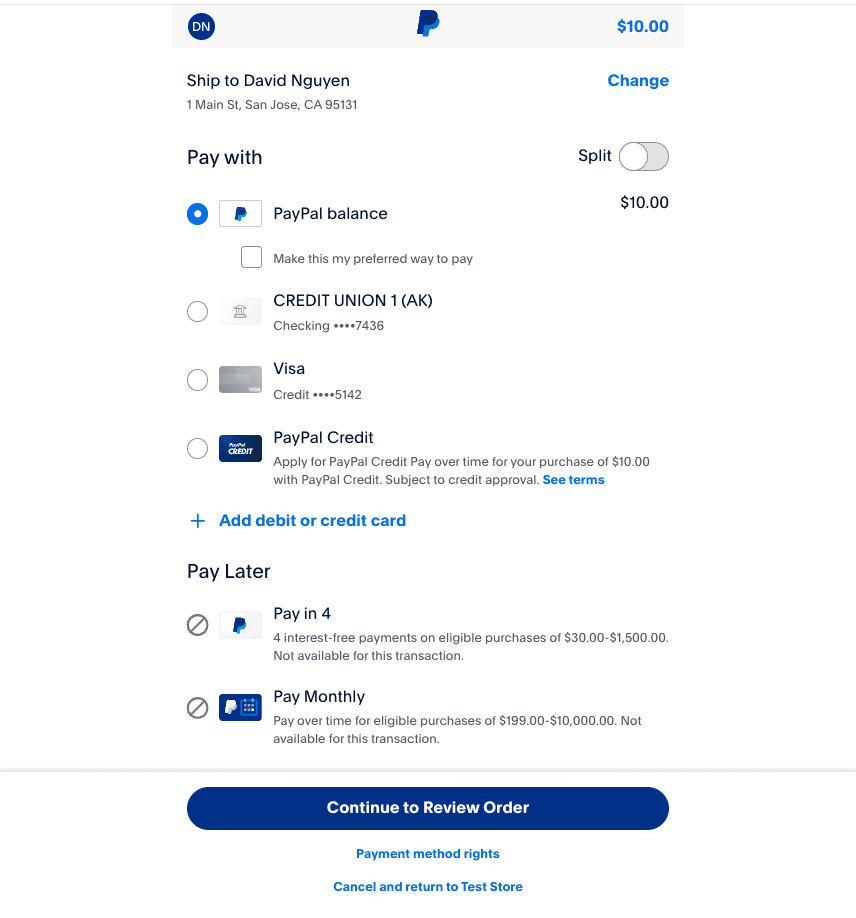Viewport: 856px width, 918px height.
Task: Toggle the Split payment switch
Action: click(643, 157)
